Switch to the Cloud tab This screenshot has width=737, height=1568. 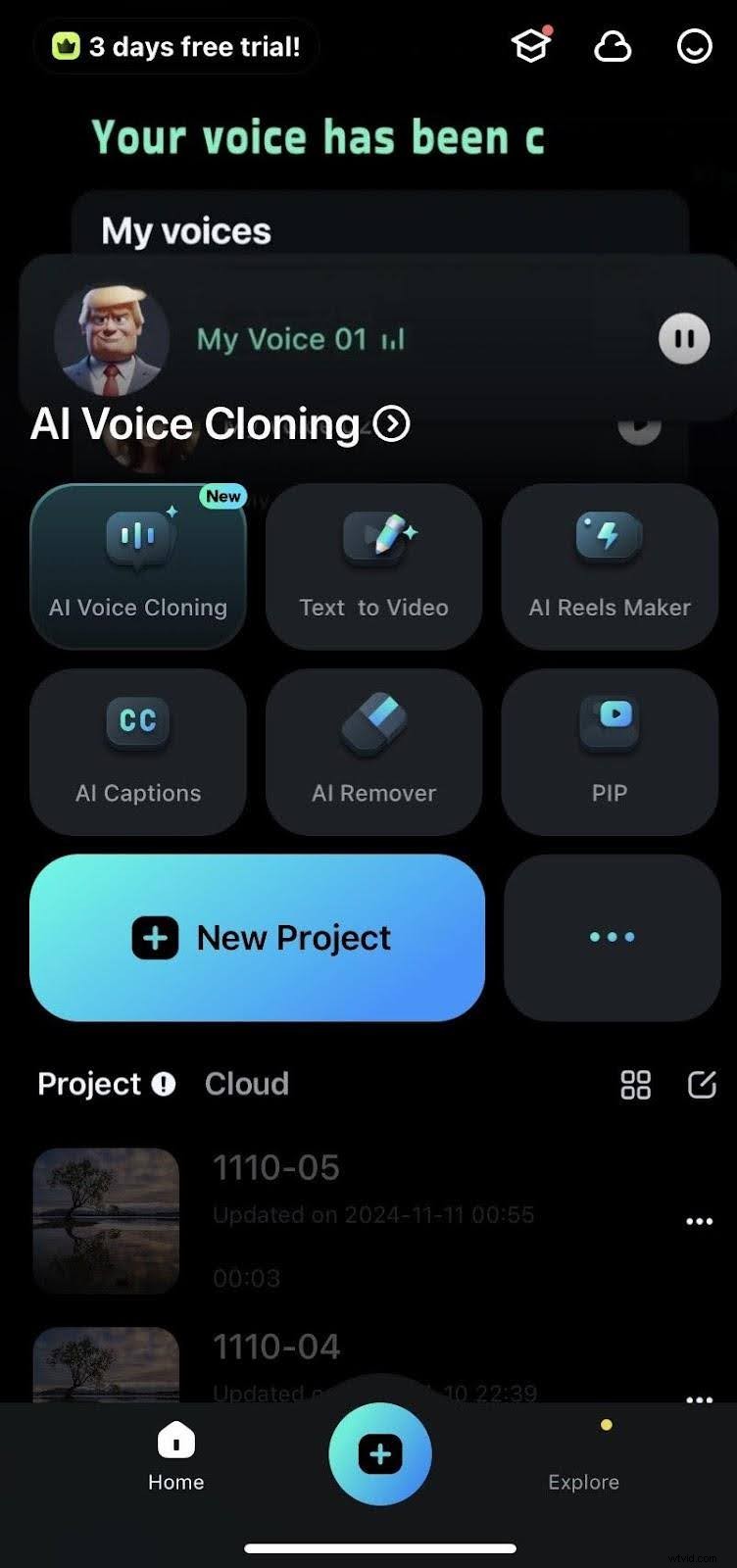246,1084
